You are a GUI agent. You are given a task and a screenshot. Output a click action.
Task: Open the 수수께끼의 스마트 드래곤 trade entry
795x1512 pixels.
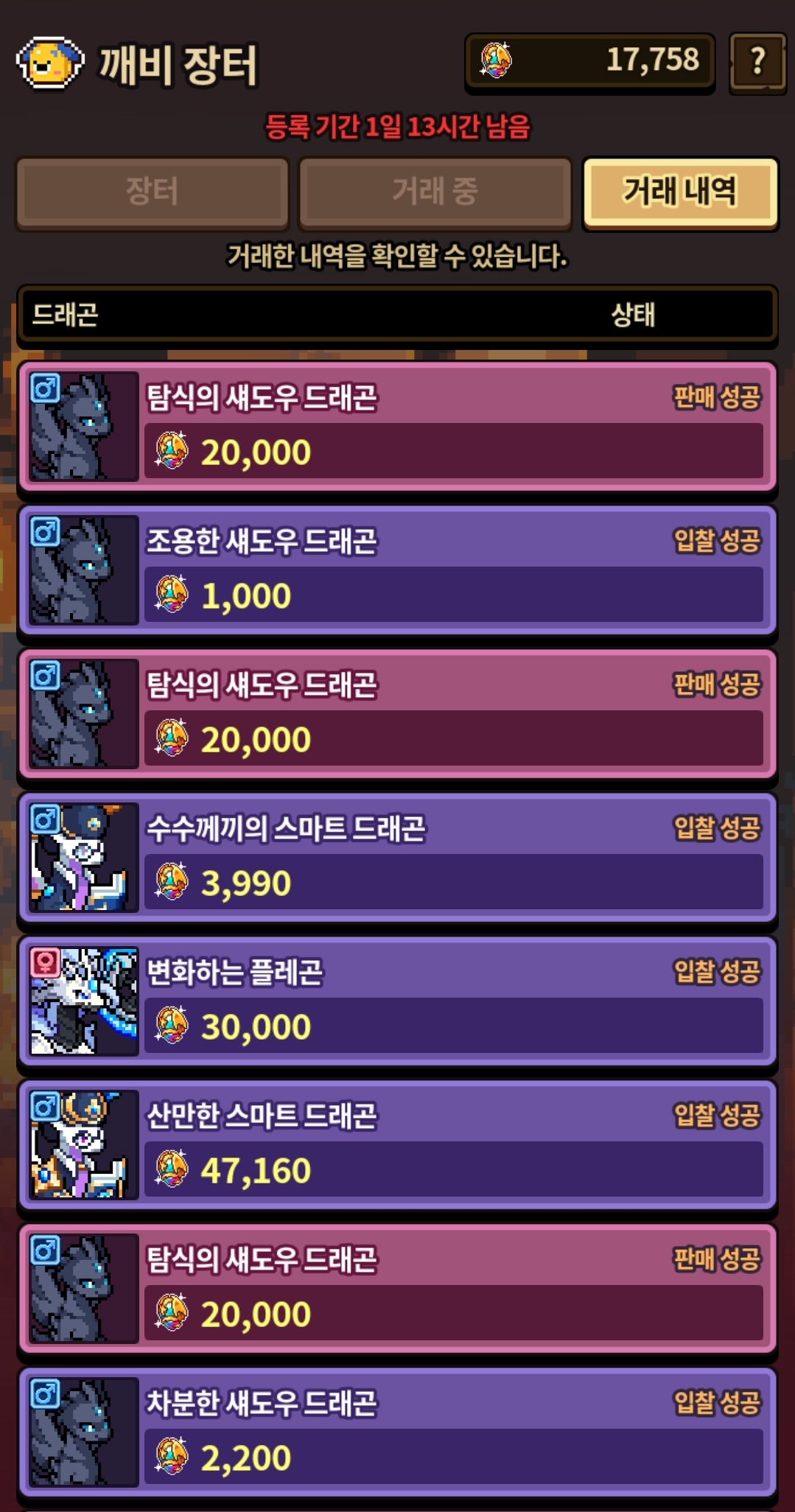pos(398,857)
